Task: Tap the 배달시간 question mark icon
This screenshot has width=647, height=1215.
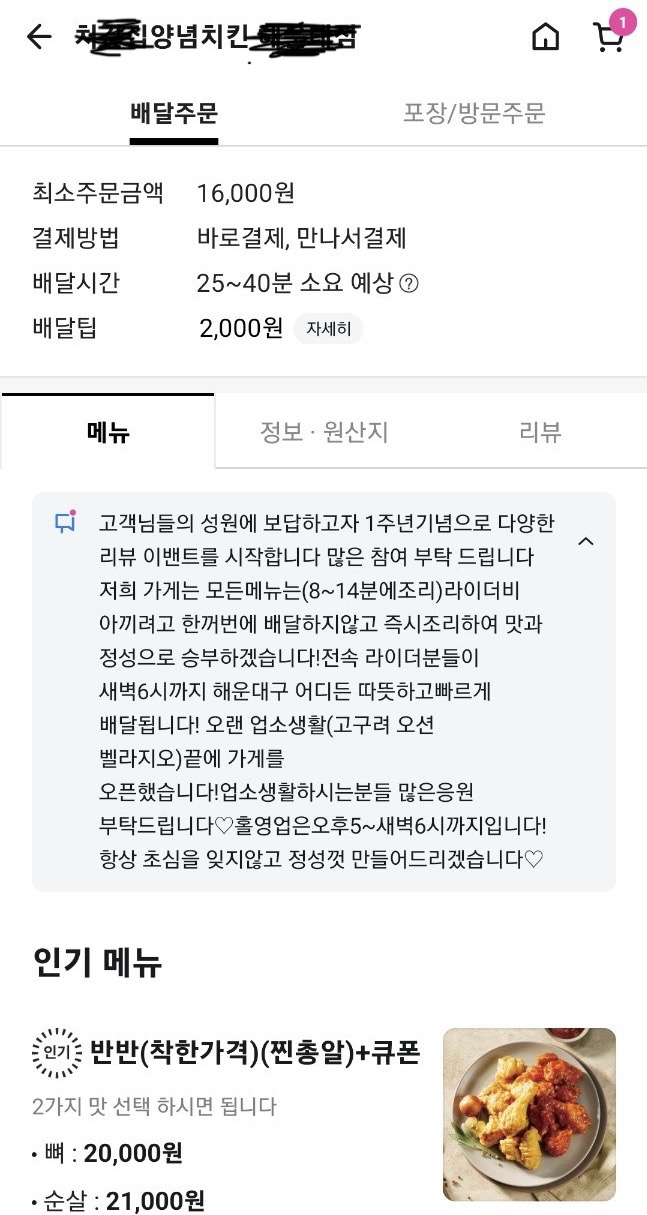Action: click(x=409, y=284)
